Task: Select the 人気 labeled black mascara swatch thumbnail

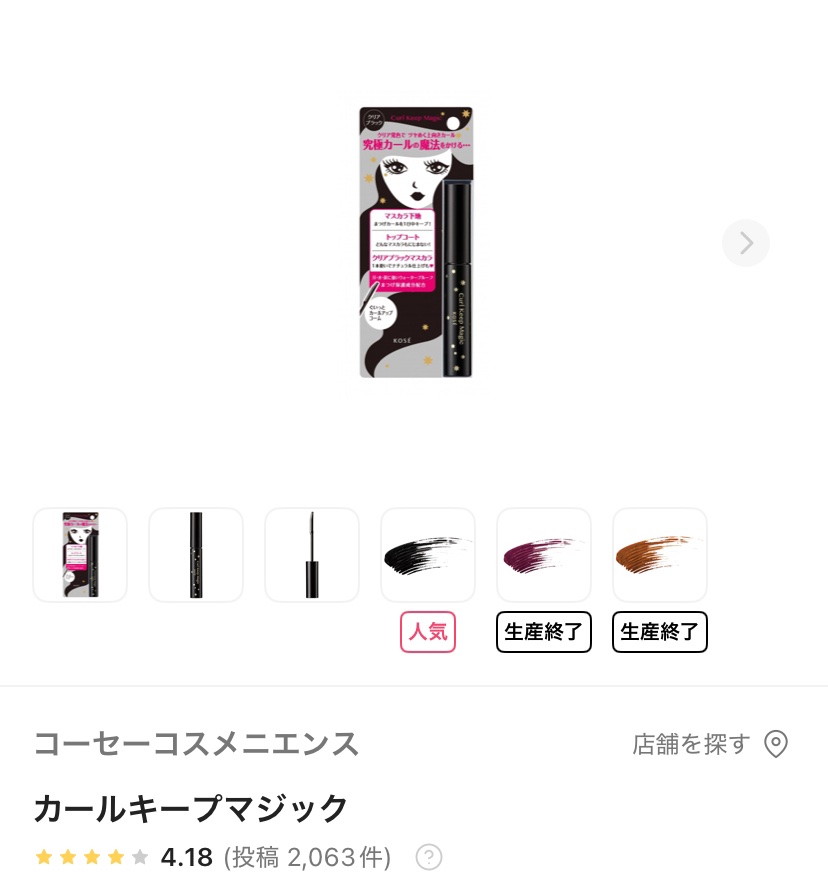Action: [428, 555]
